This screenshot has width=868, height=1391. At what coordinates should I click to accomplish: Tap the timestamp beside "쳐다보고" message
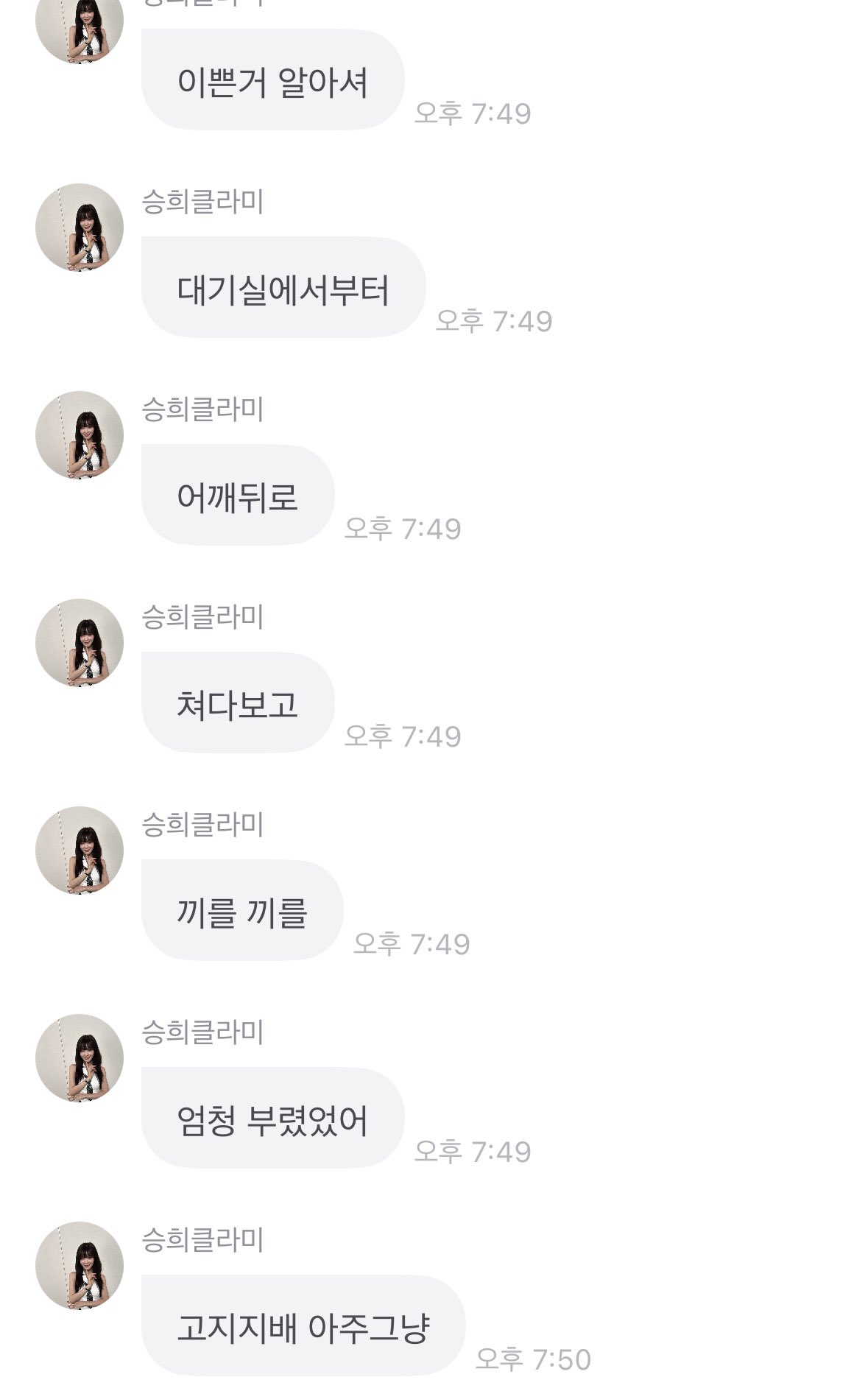pyautogui.click(x=405, y=733)
